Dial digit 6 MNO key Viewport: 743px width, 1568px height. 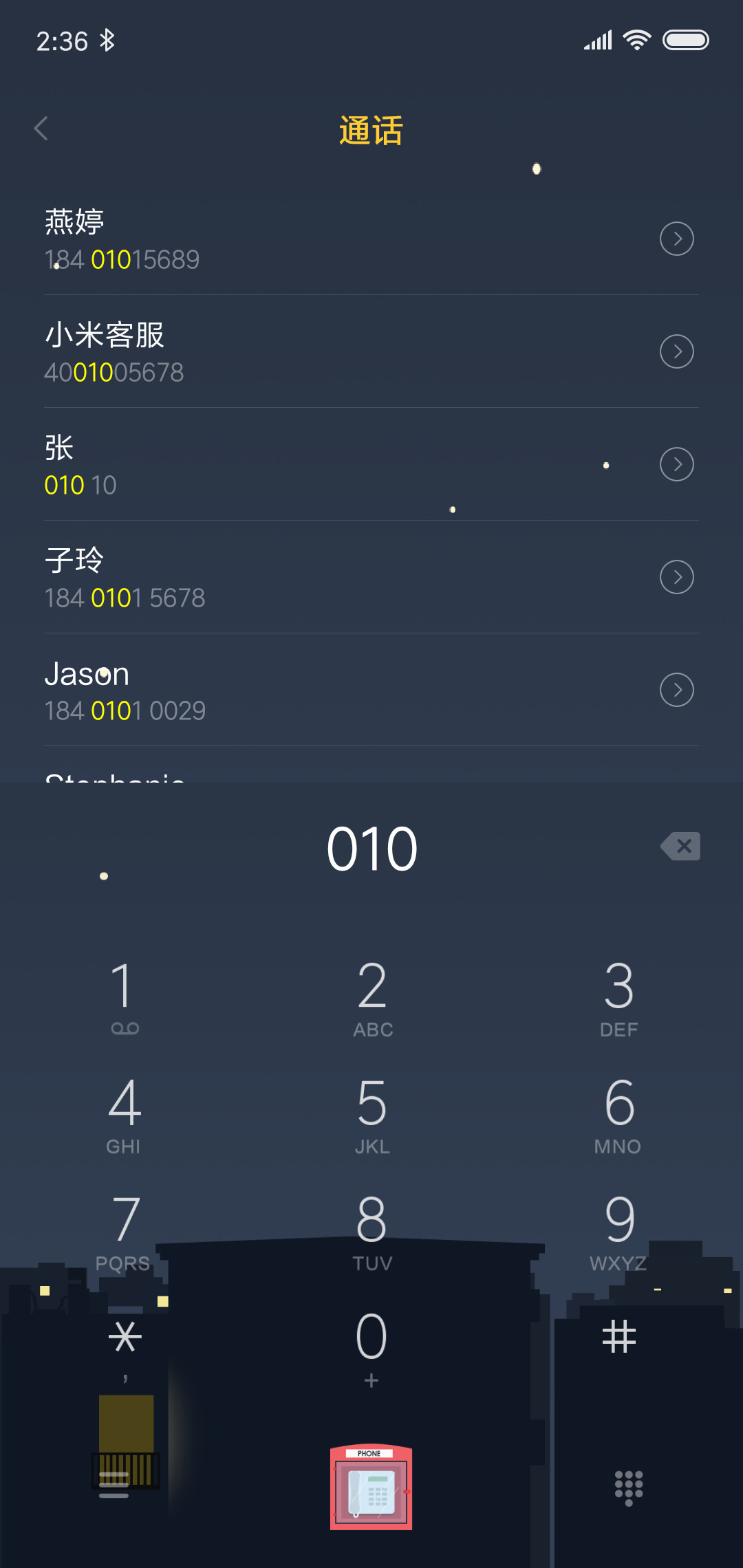coord(618,1114)
